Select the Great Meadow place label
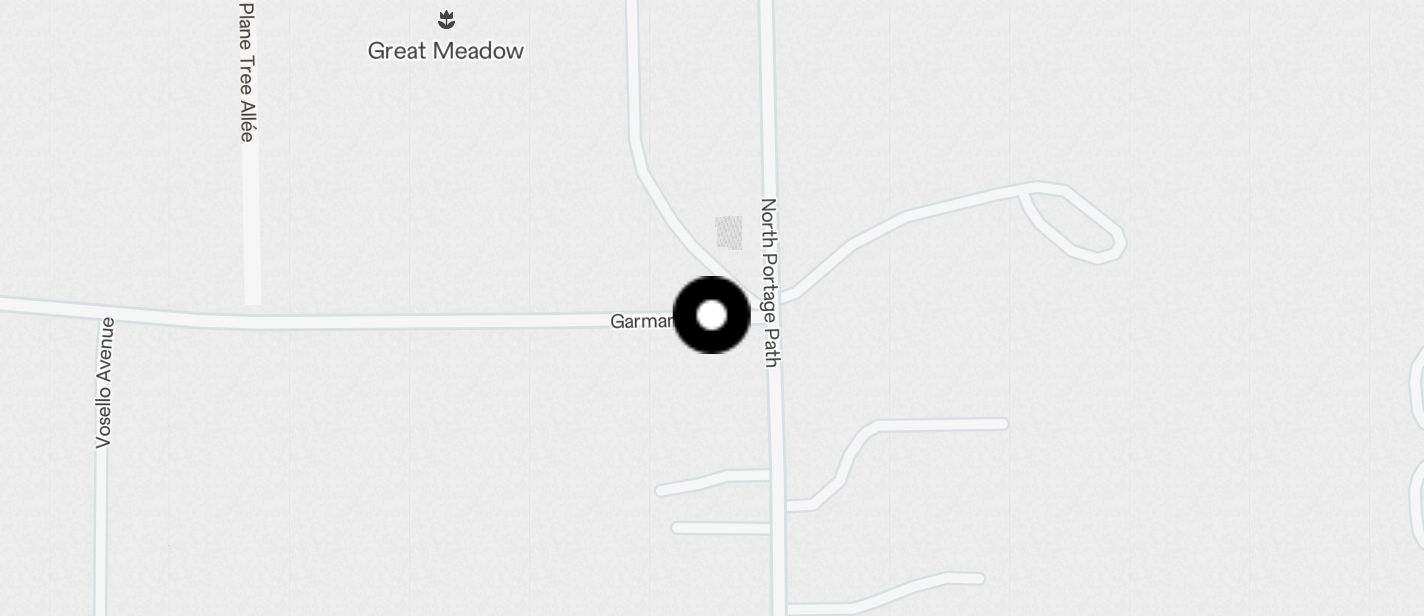1424x616 pixels. tap(446, 50)
